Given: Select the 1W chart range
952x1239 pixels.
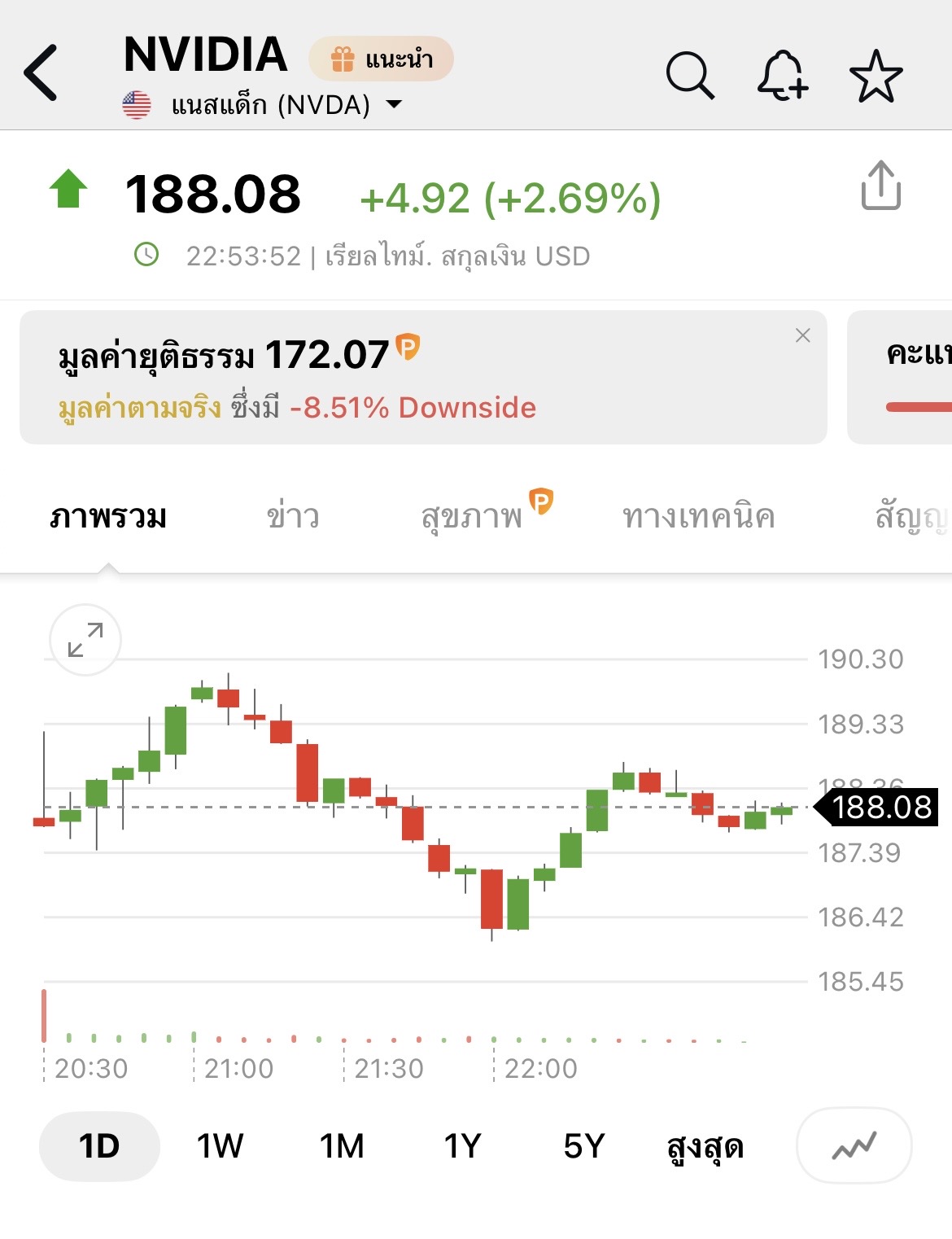Looking at the screenshot, I should point(220,1146).
